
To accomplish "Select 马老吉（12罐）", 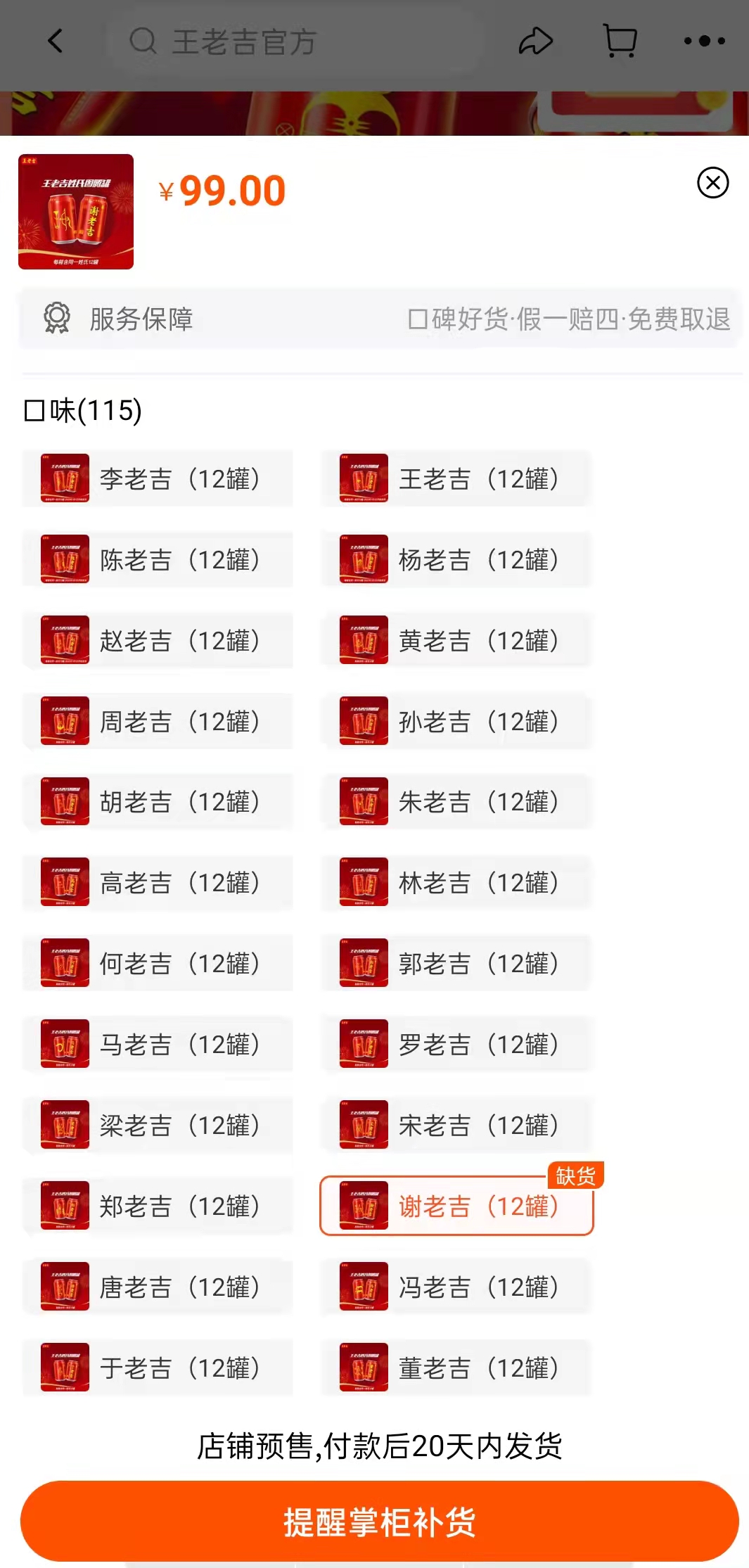I will click(x=158, y=1044).
